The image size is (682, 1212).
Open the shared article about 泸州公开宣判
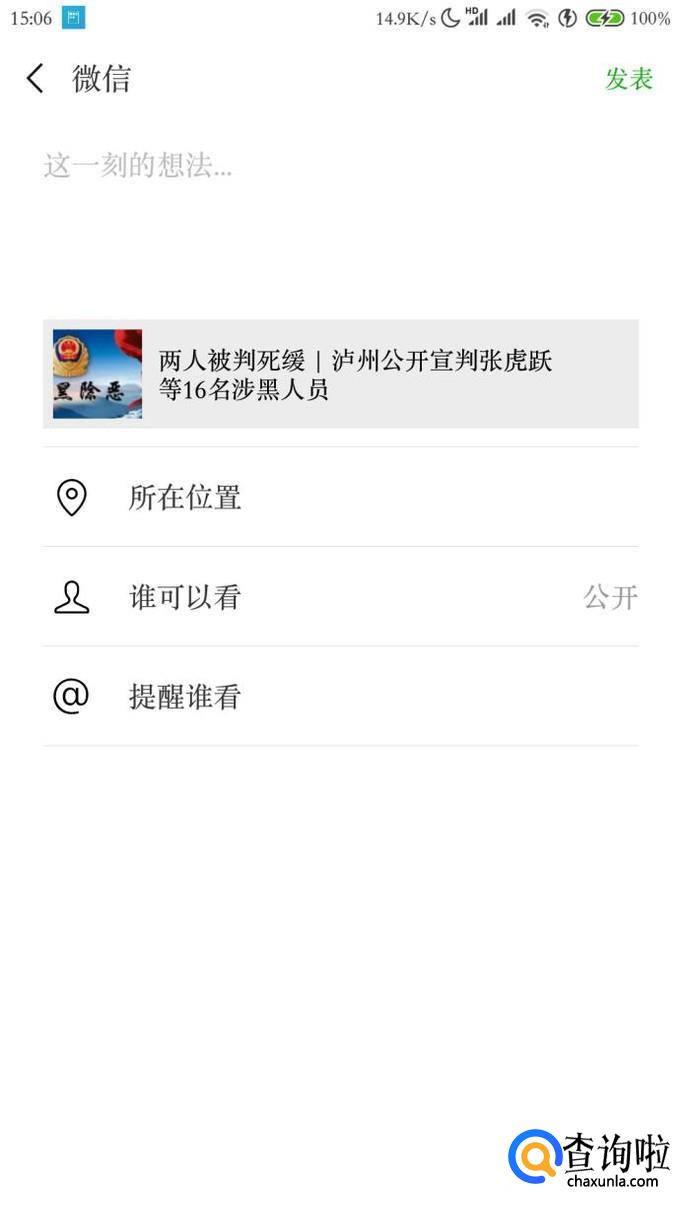point(340,374)
